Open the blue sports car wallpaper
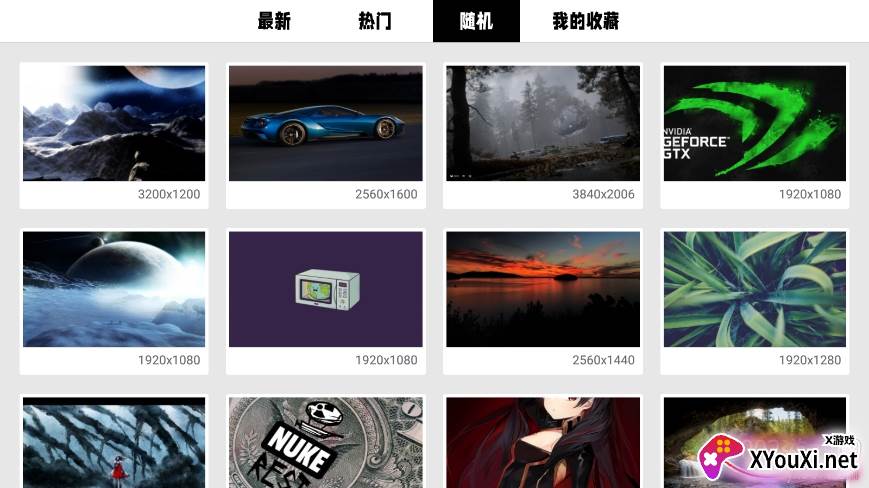The width and height of the screenshot is (869, 488). (x=326, y=123)
